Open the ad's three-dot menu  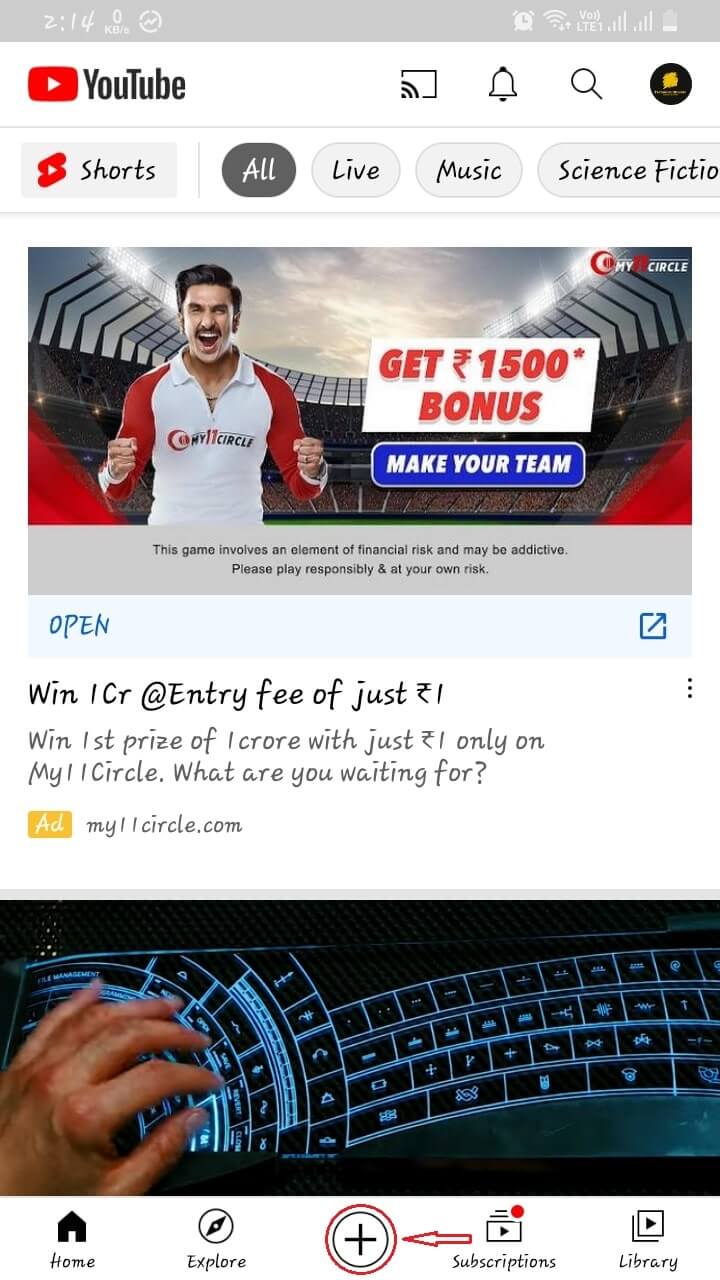(x=690, y=688)
